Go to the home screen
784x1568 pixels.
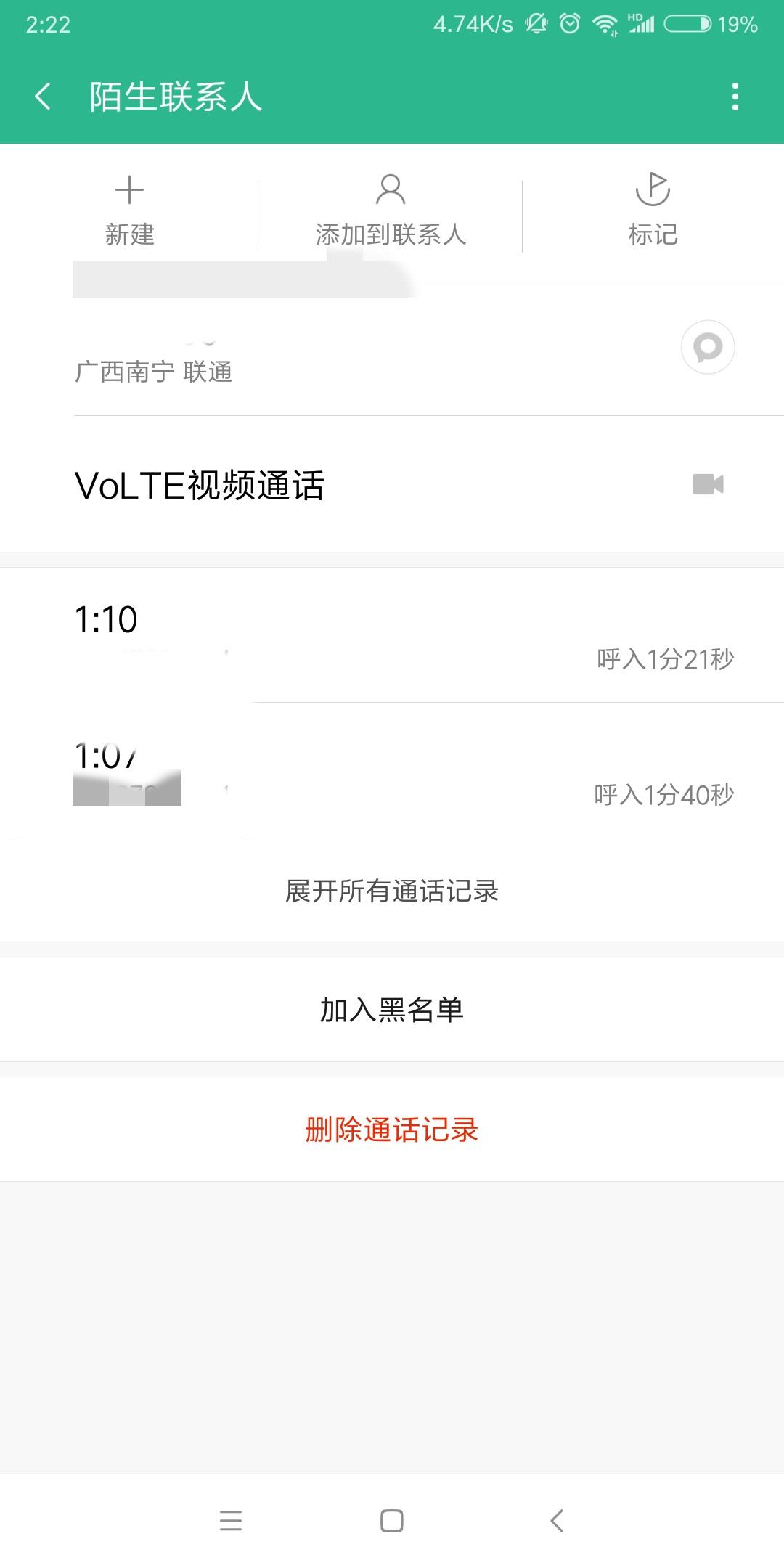pos(392,1520)
